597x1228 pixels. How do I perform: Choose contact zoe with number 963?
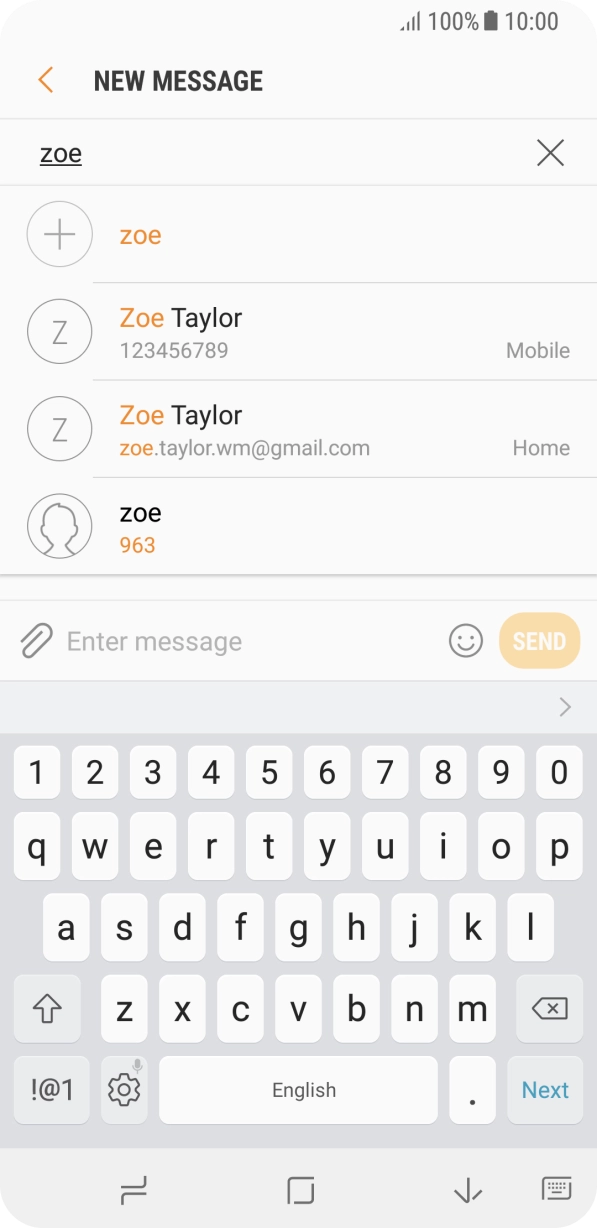(298, 527)
